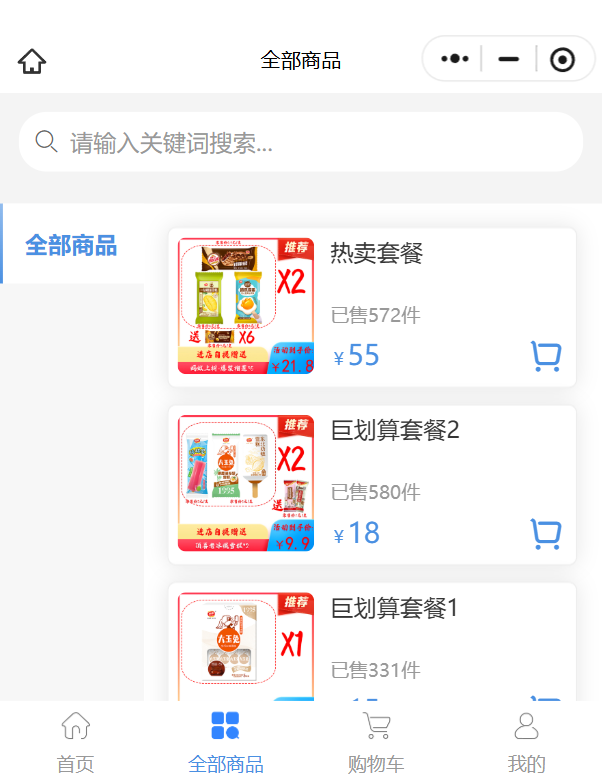Image resolution: width=602 pixels, height=780 pixels.
Task: Go to the 我的 tab
Action: coord(526,742)
